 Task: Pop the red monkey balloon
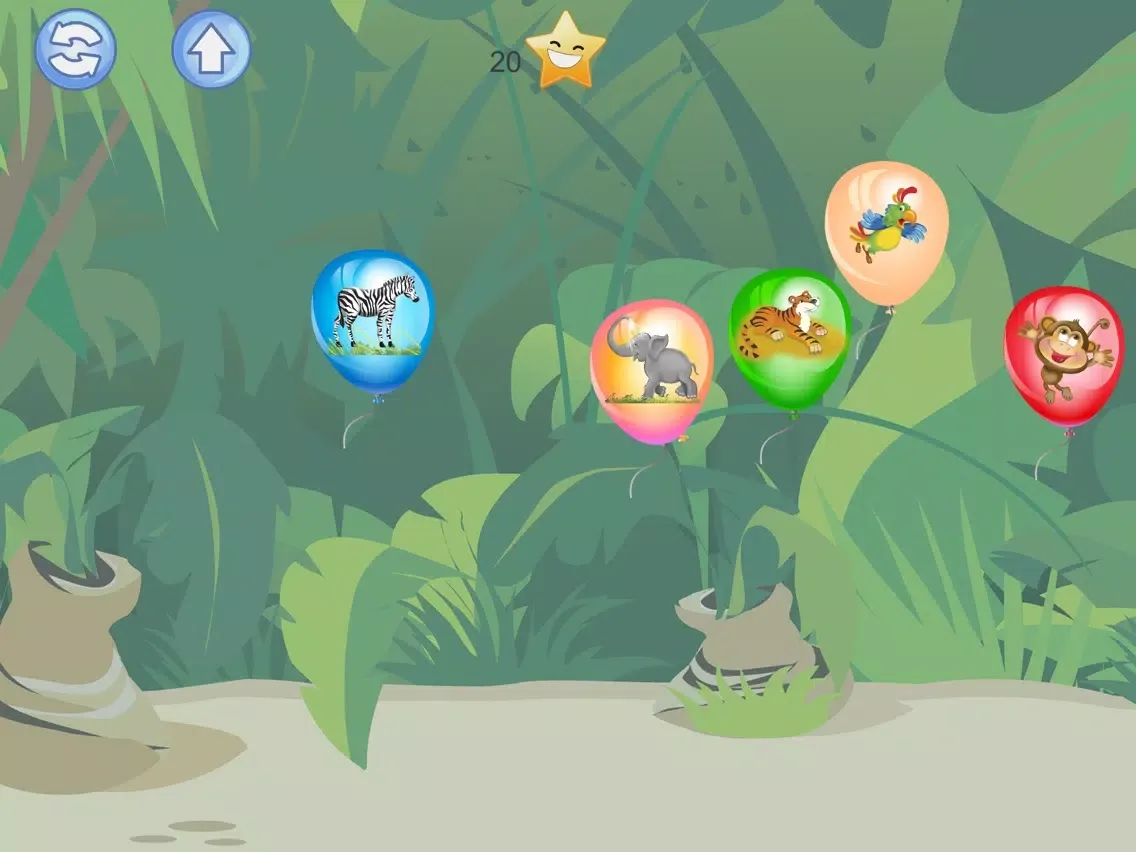click(1064, 357)
